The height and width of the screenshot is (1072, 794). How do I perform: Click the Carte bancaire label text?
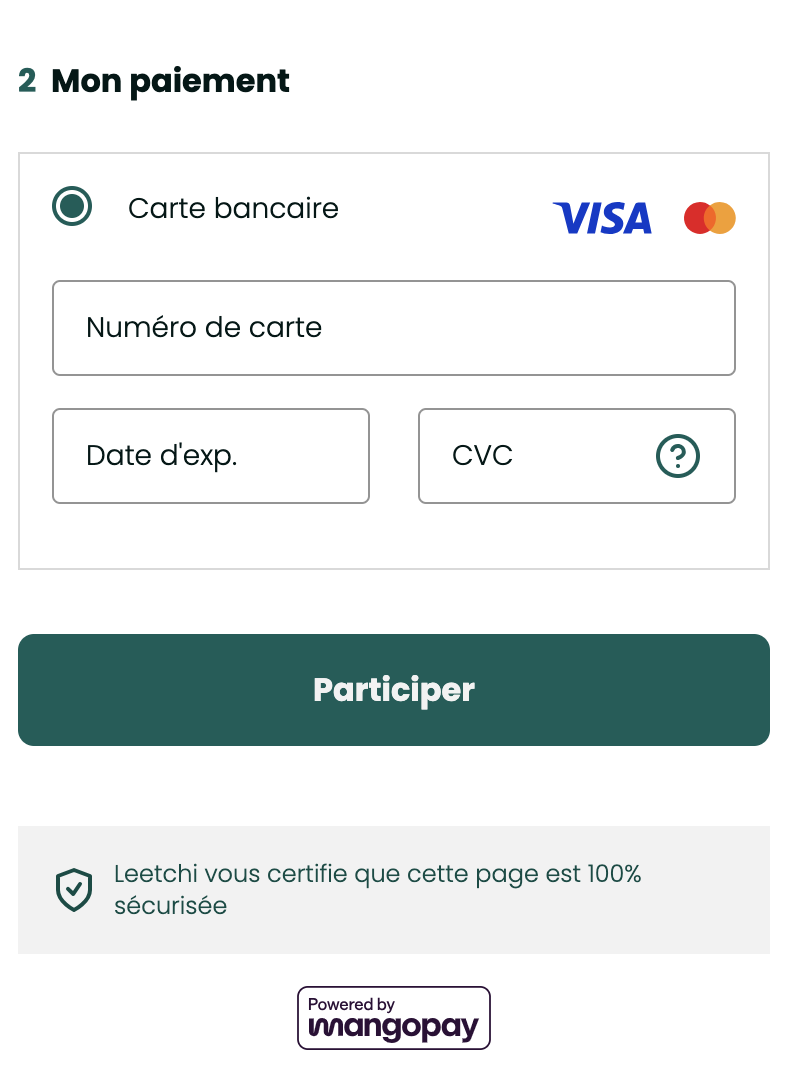click(233, 208)
